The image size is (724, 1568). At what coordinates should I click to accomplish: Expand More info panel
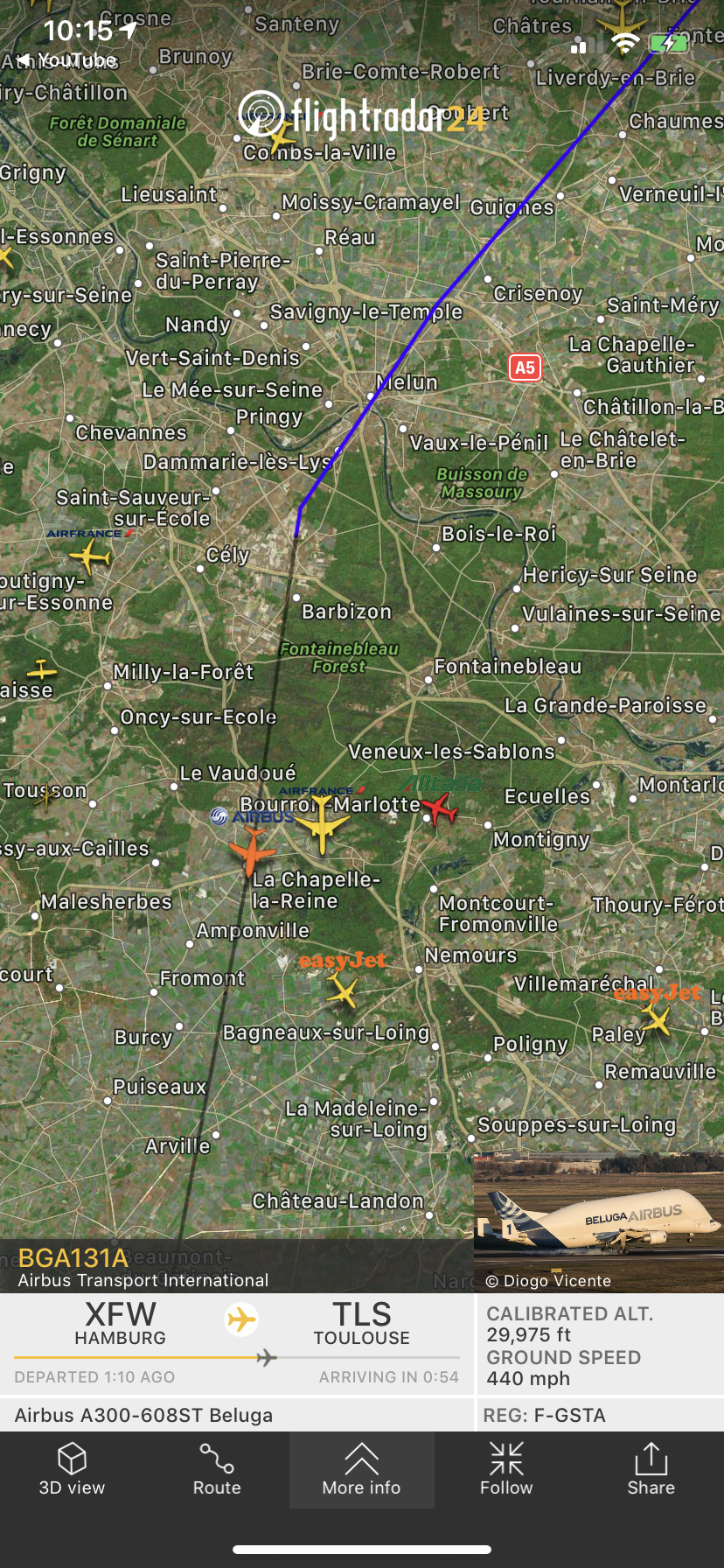(x=361, y=1470)
